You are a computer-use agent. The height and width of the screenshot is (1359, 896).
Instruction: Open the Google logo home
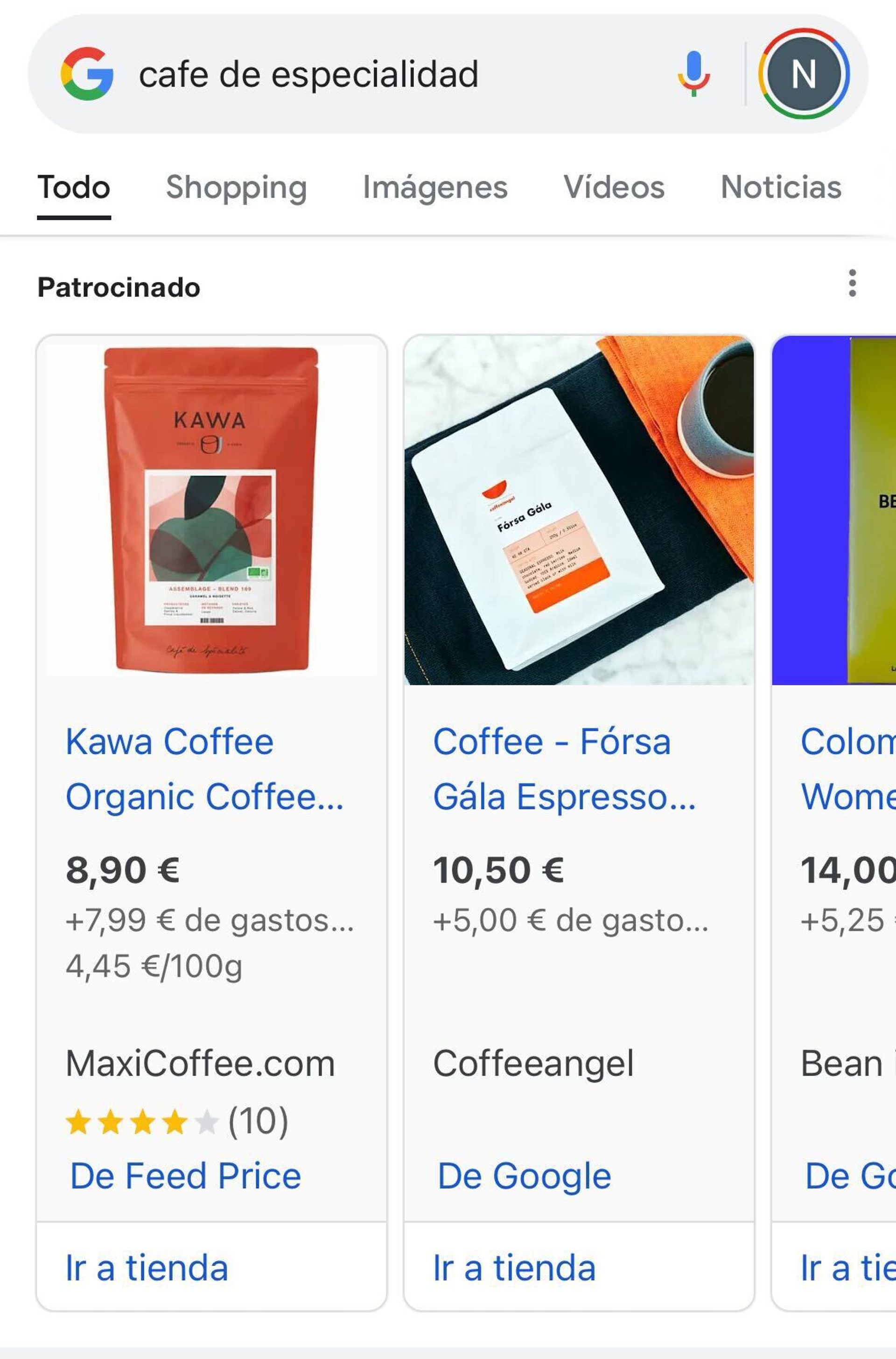(87, 74)
